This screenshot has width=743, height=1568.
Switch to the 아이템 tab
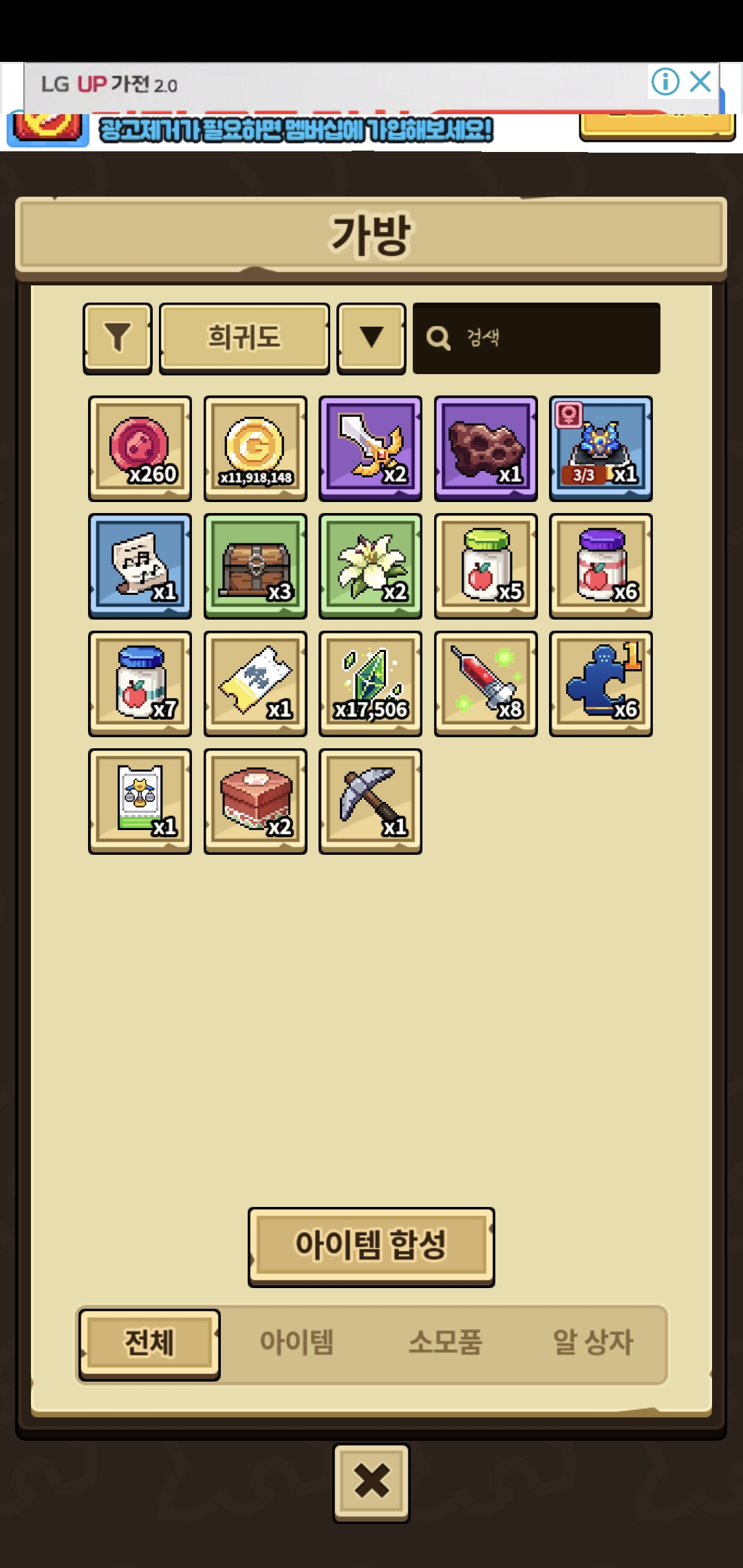[297, 1342]
